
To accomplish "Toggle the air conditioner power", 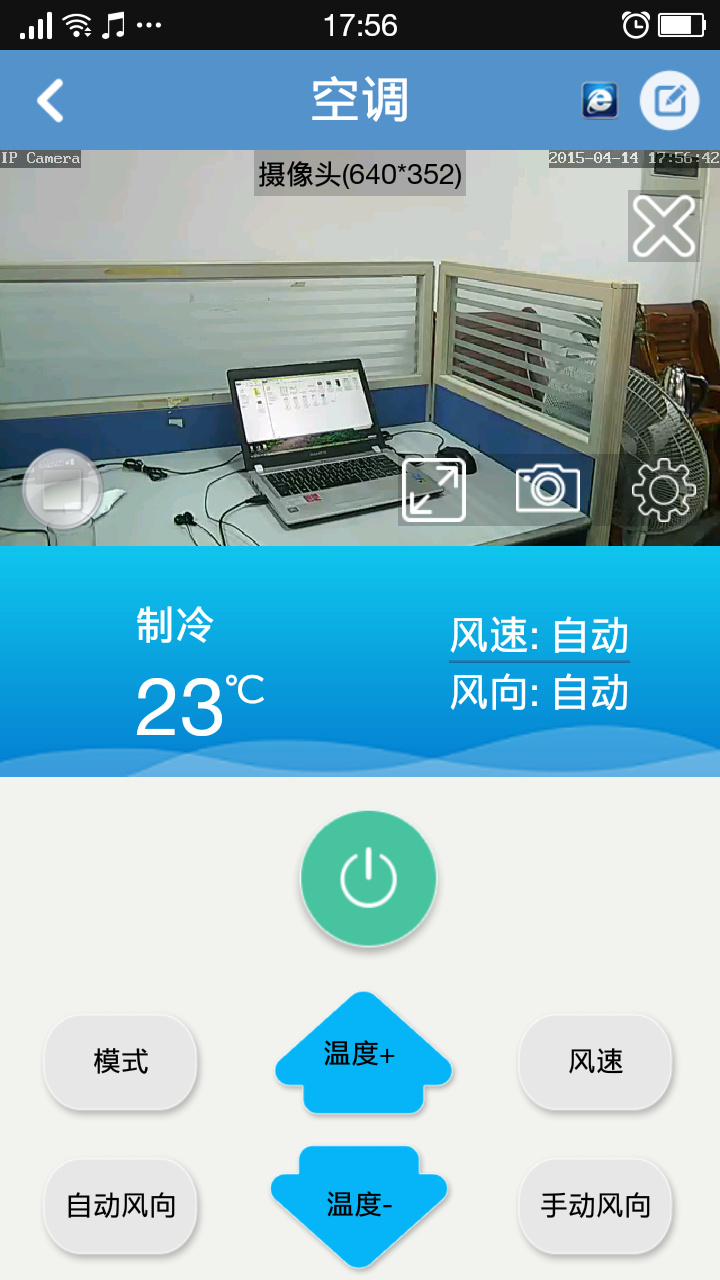I will click(x=369, y=878).
